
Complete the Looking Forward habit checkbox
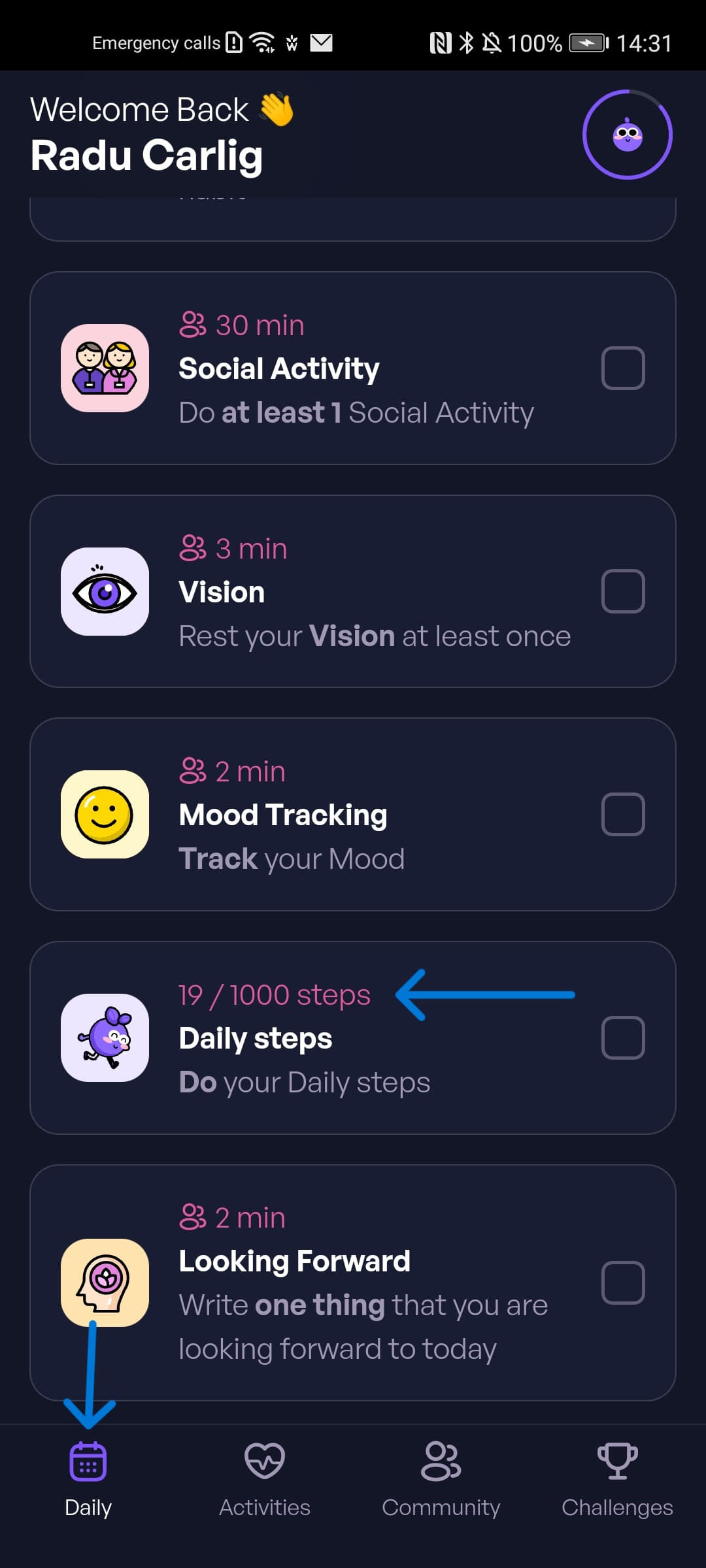[x=622, y=1282]
